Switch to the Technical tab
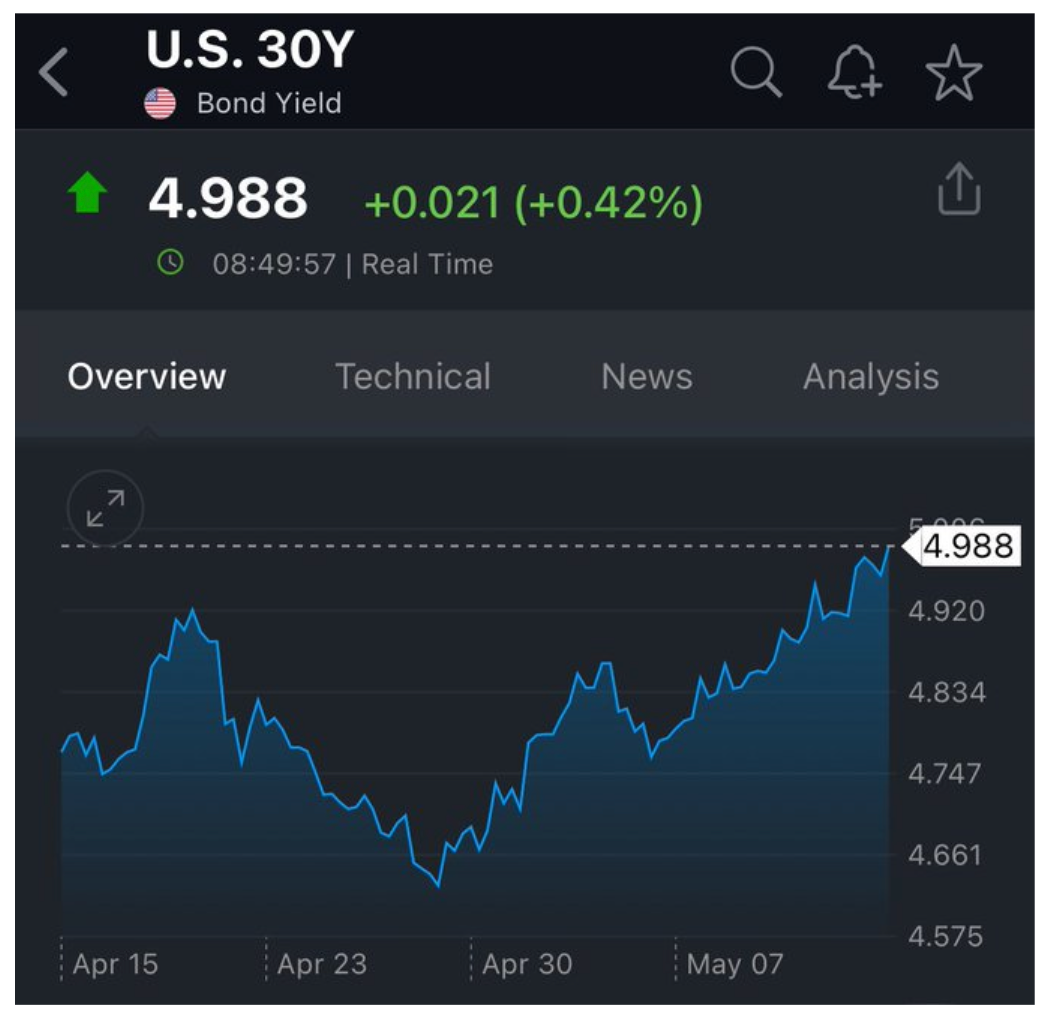 pos(412,377)
